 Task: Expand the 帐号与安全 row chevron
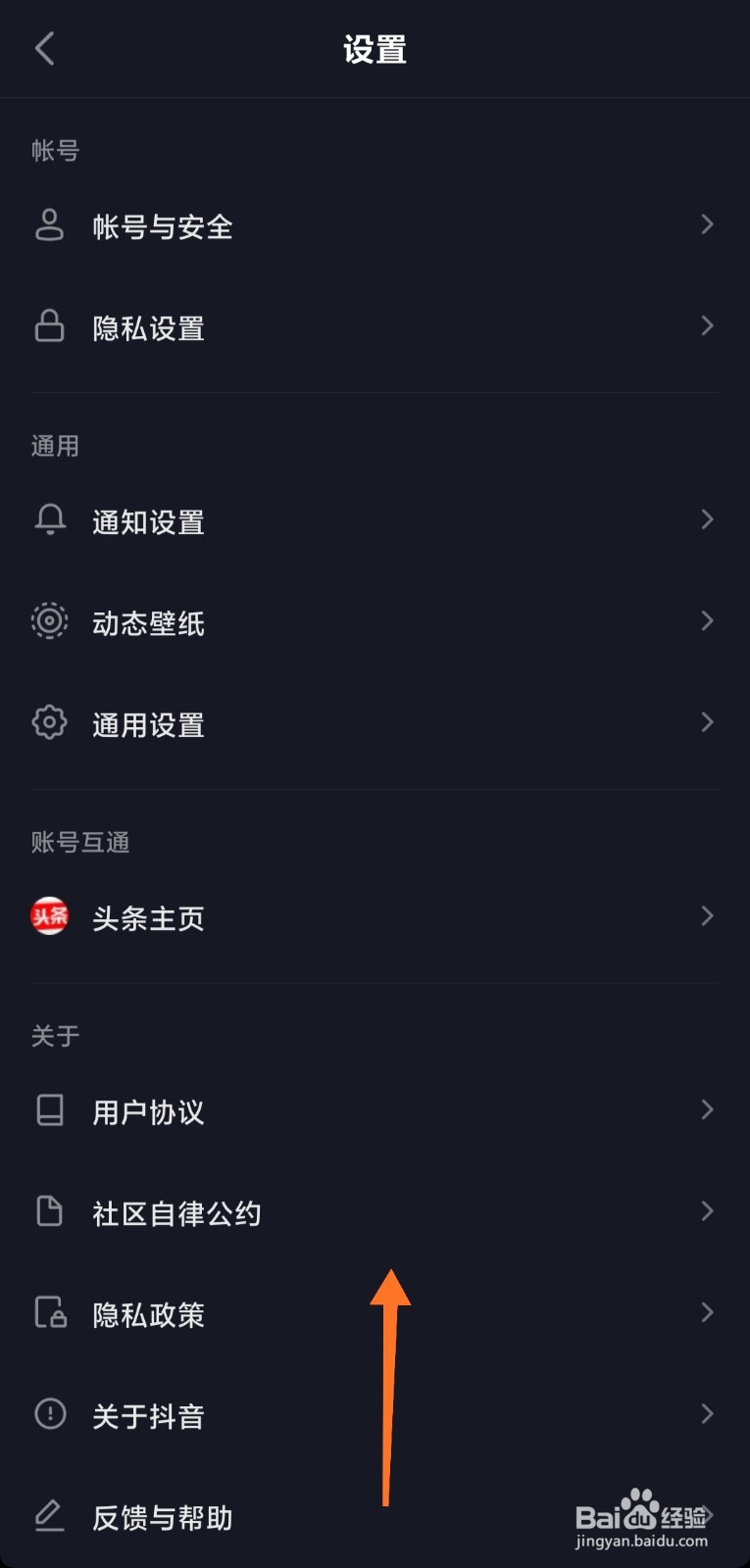707,225
